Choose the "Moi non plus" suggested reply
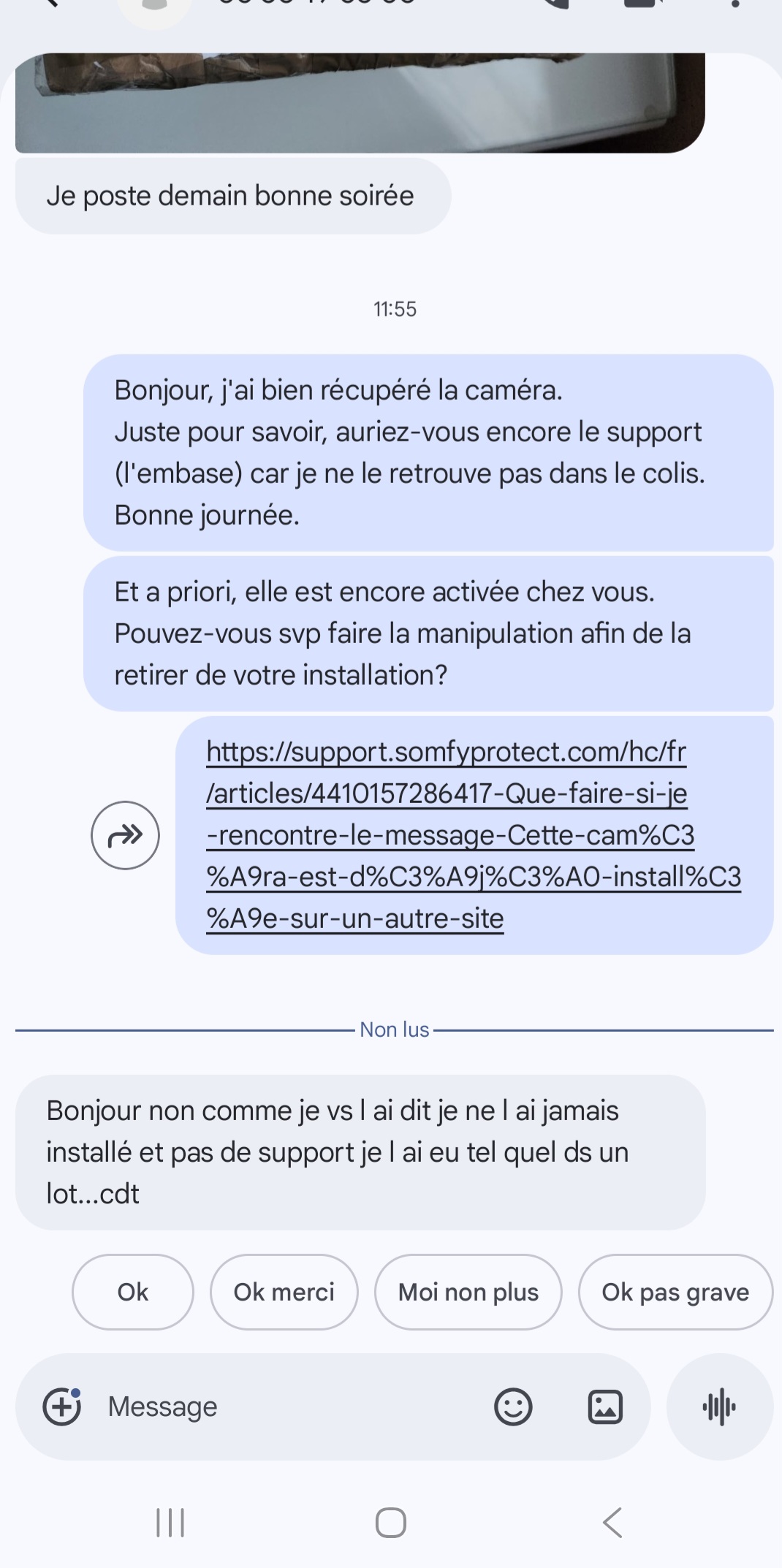Image resolution: width=782 pixels, height=1568 pixels. point(468,1292)
